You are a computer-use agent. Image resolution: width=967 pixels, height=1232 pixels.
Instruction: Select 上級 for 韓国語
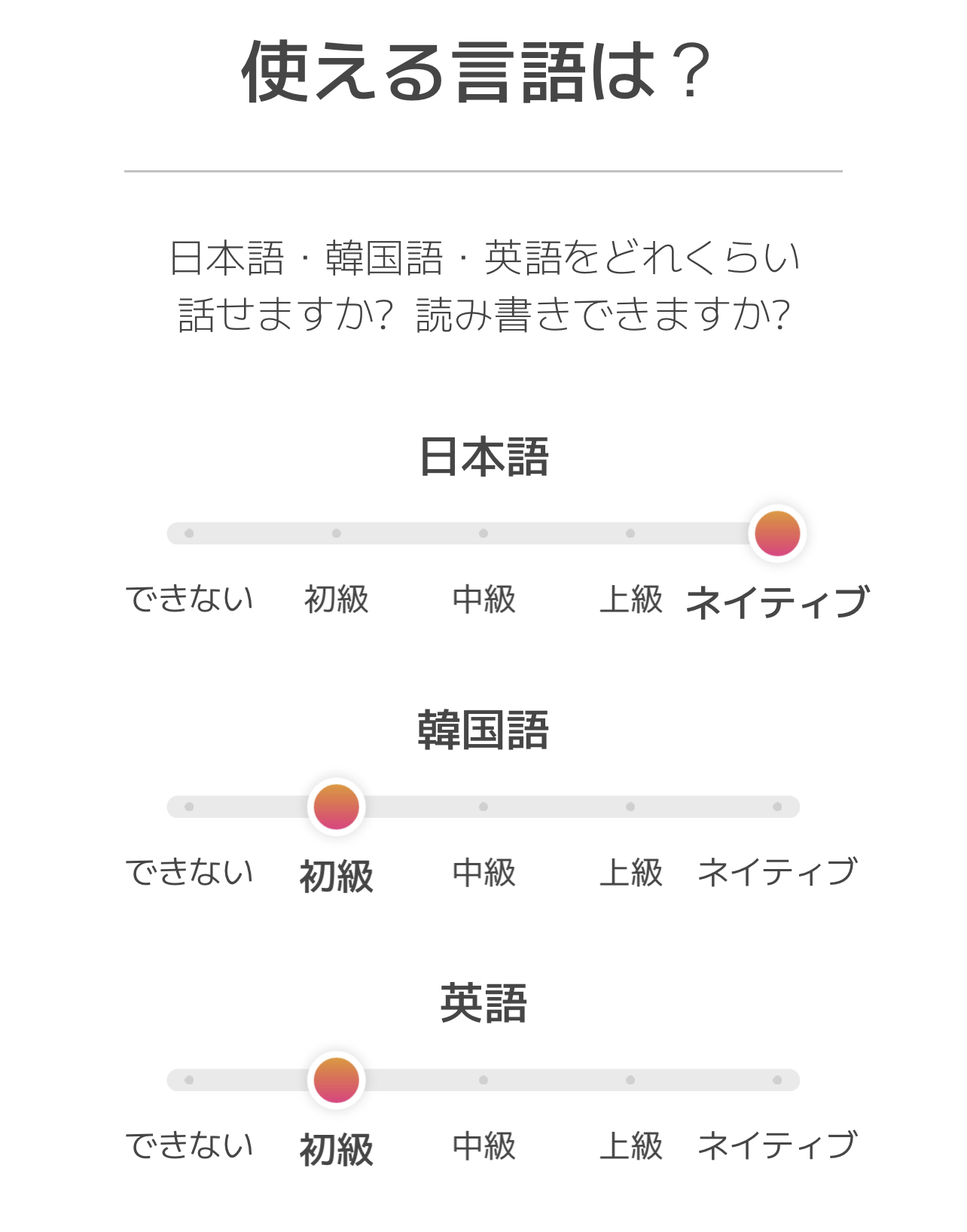630,807
